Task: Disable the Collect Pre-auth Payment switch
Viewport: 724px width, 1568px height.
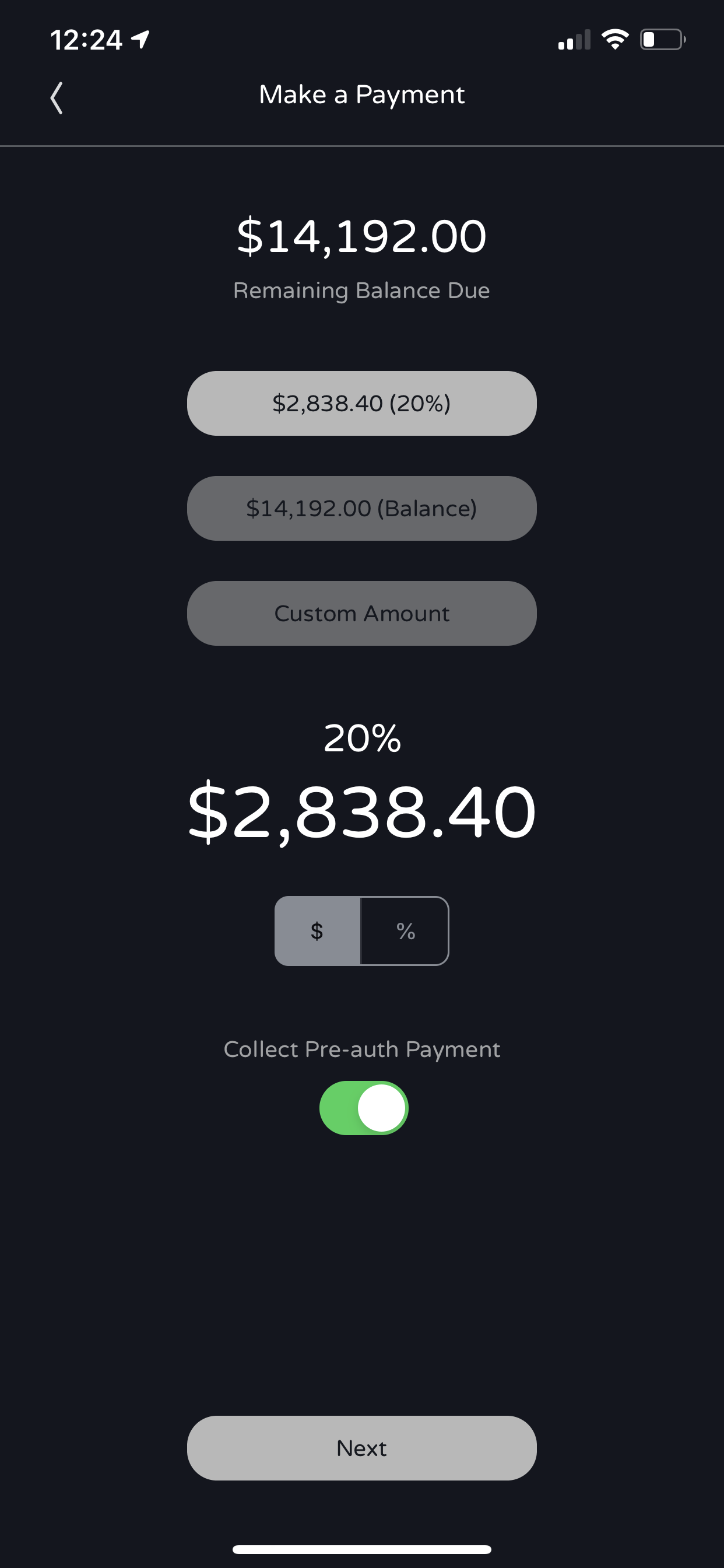Action: point(363,1108)
